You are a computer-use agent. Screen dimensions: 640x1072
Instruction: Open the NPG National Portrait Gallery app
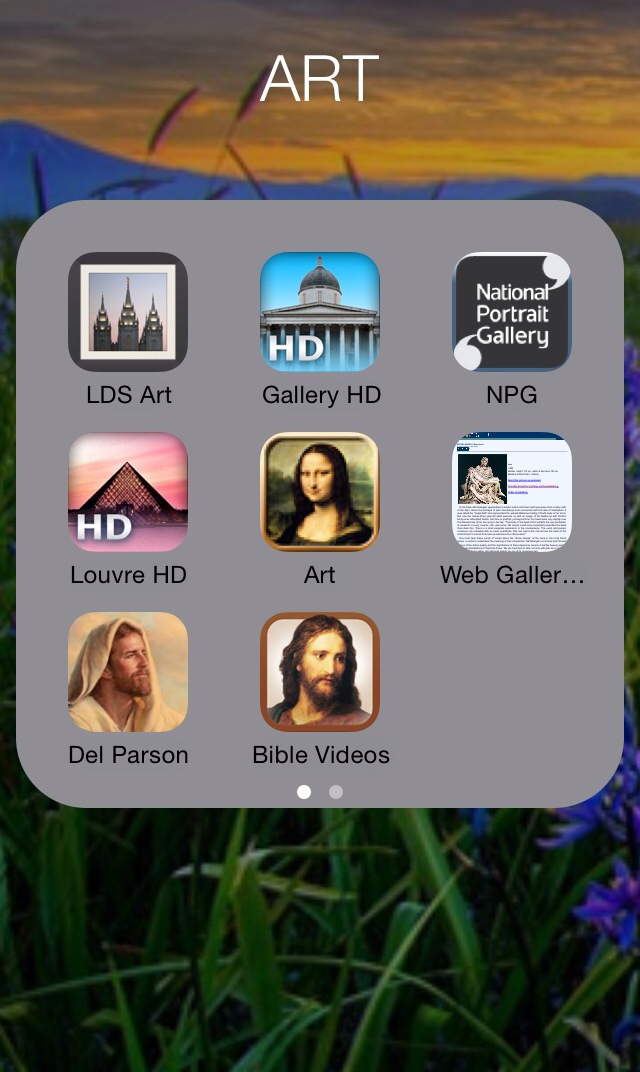(x=512, y=312)
